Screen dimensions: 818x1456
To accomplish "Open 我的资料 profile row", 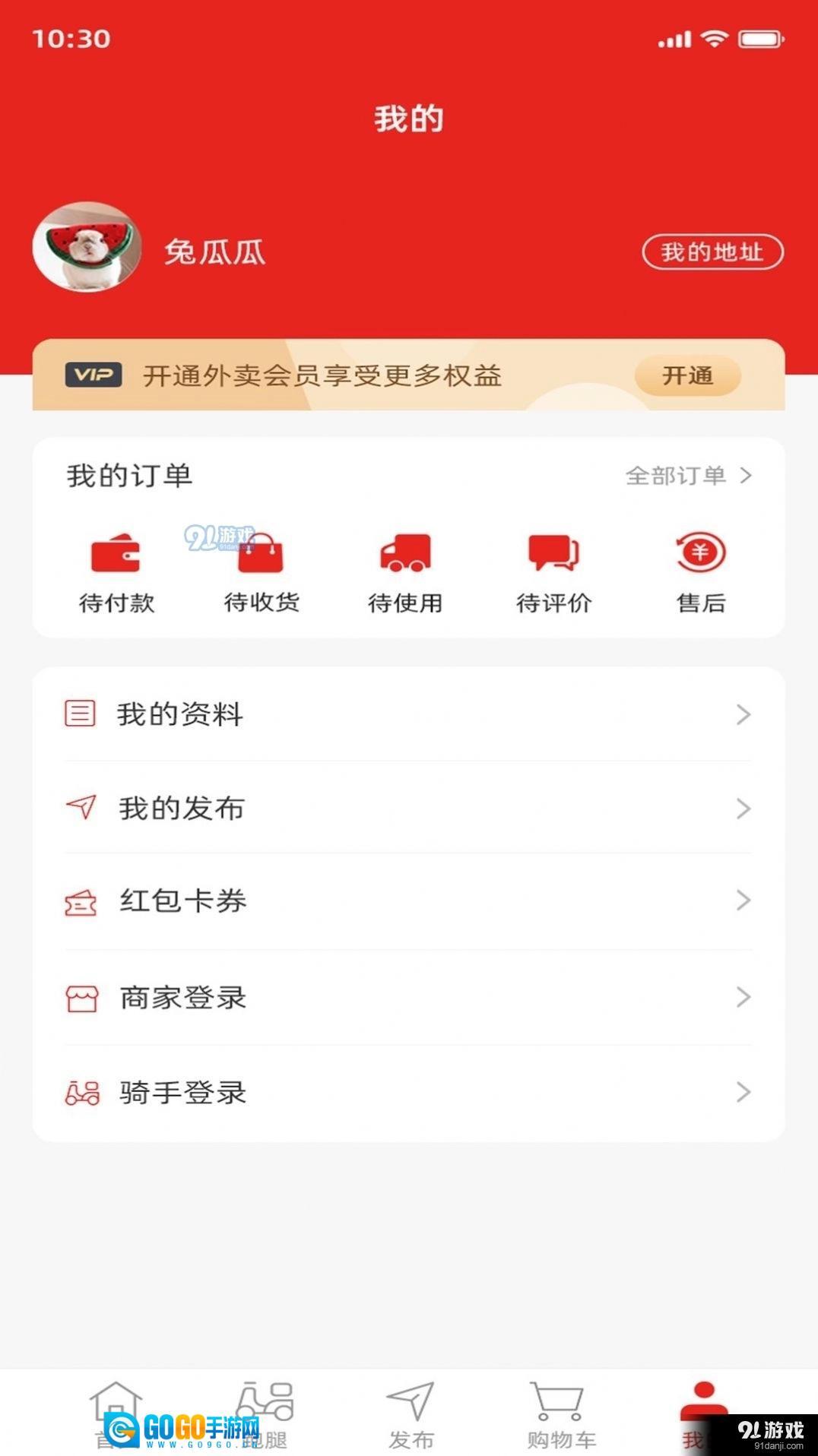I will pos(408,714).
